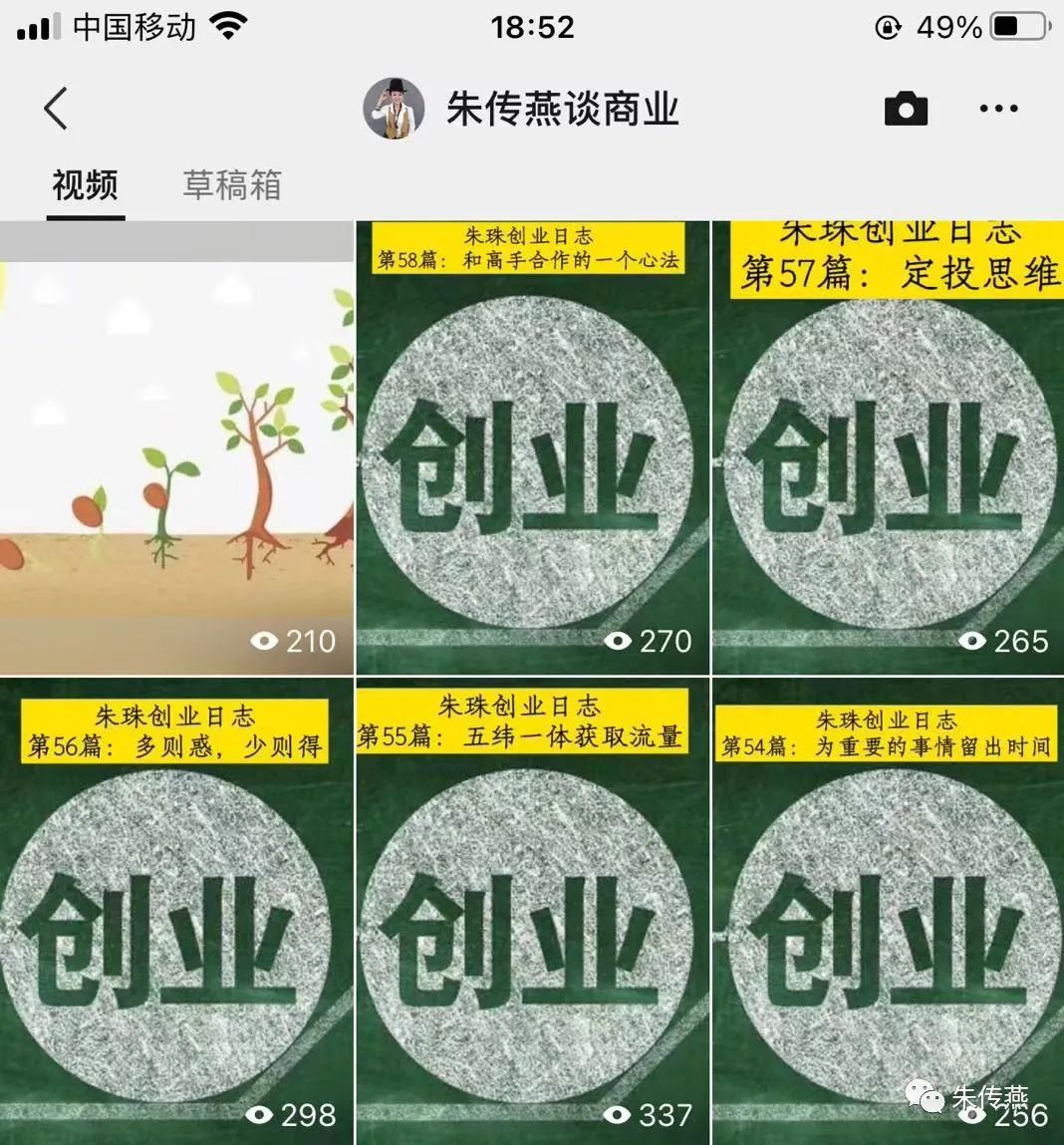
Task: Open video 第54篇 为重要的事情留出时间
Action: [888, 912]
